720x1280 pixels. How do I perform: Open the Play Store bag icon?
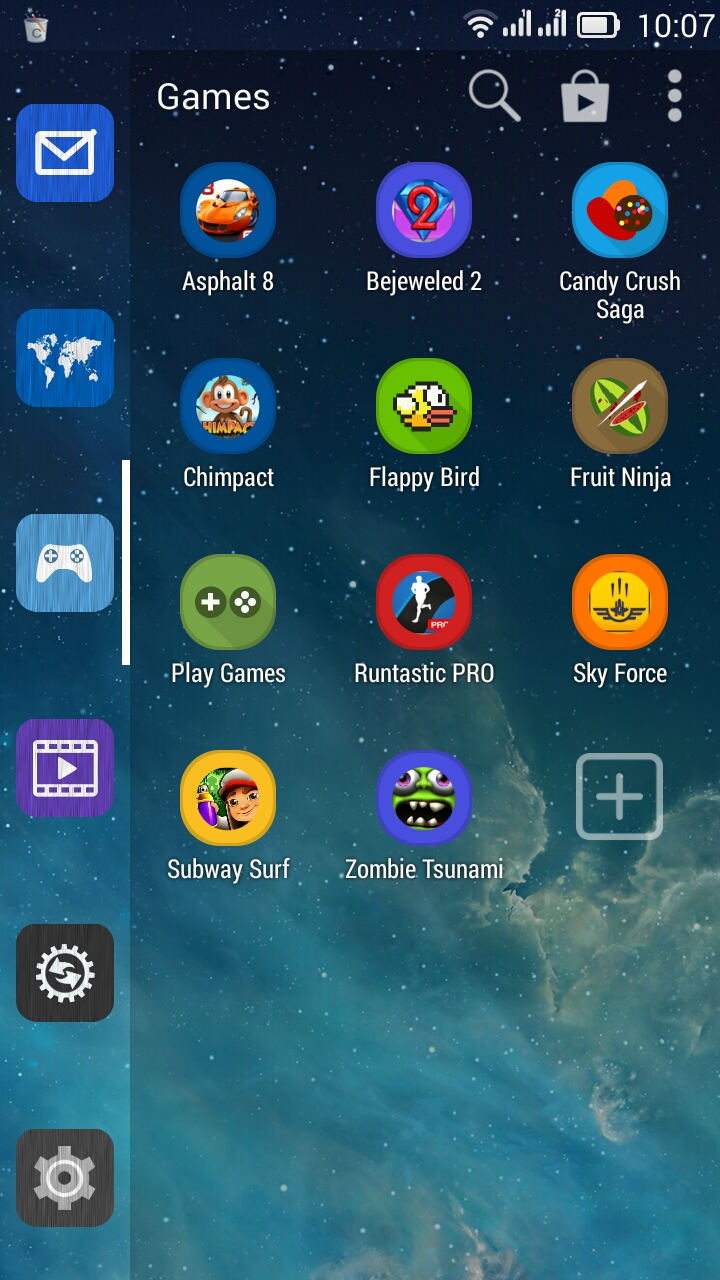(585, 97)
